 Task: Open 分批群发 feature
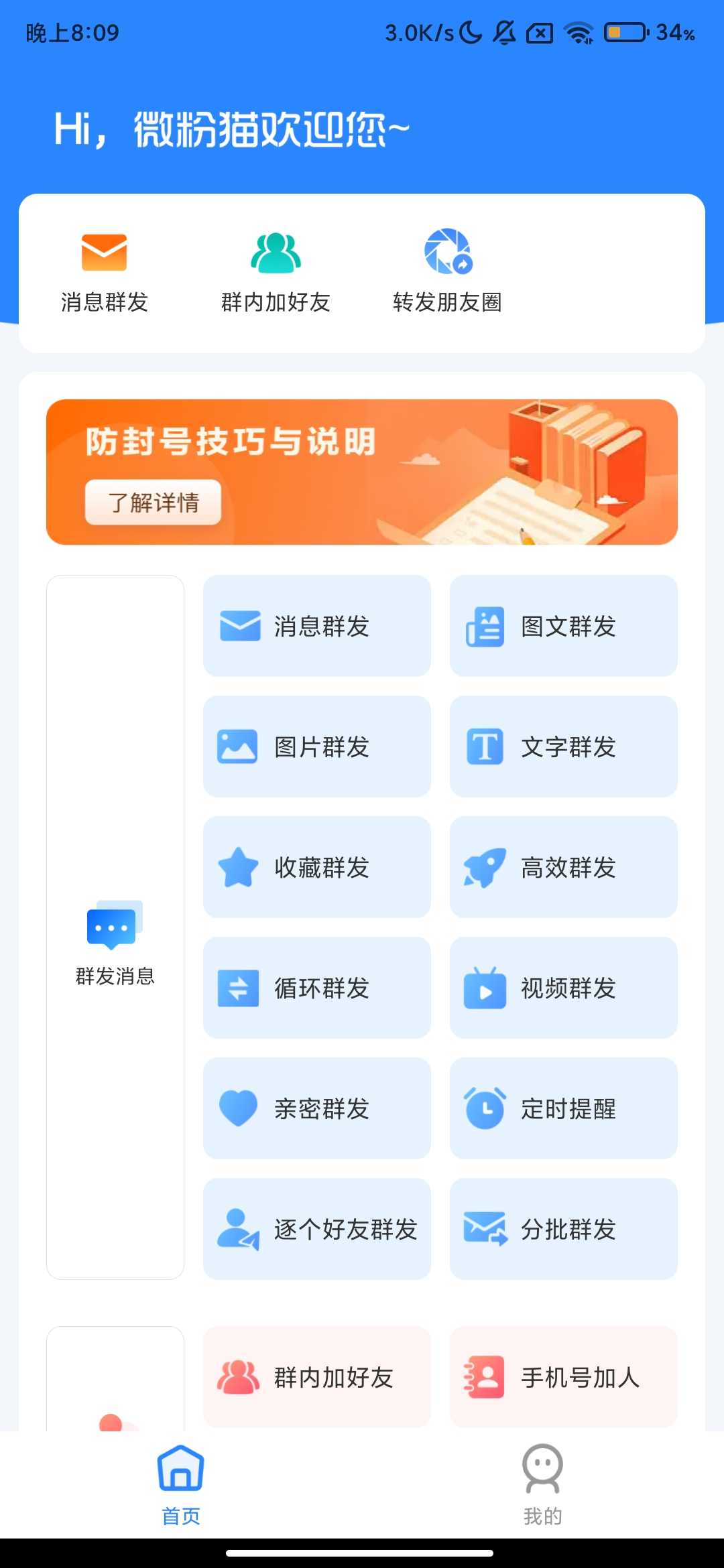coord(563,1229)
